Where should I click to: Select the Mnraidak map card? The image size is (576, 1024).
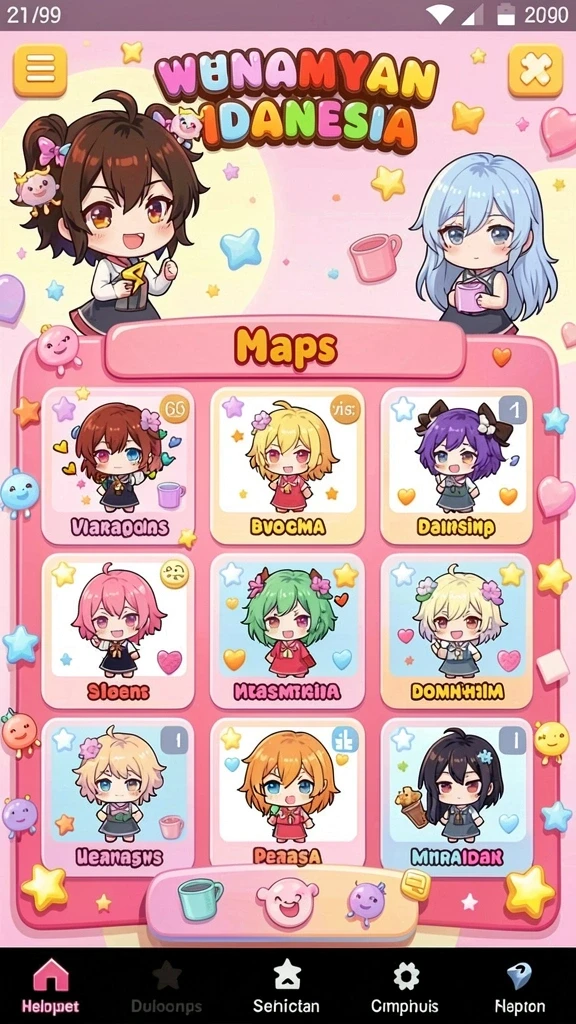[x=456, y=796]
